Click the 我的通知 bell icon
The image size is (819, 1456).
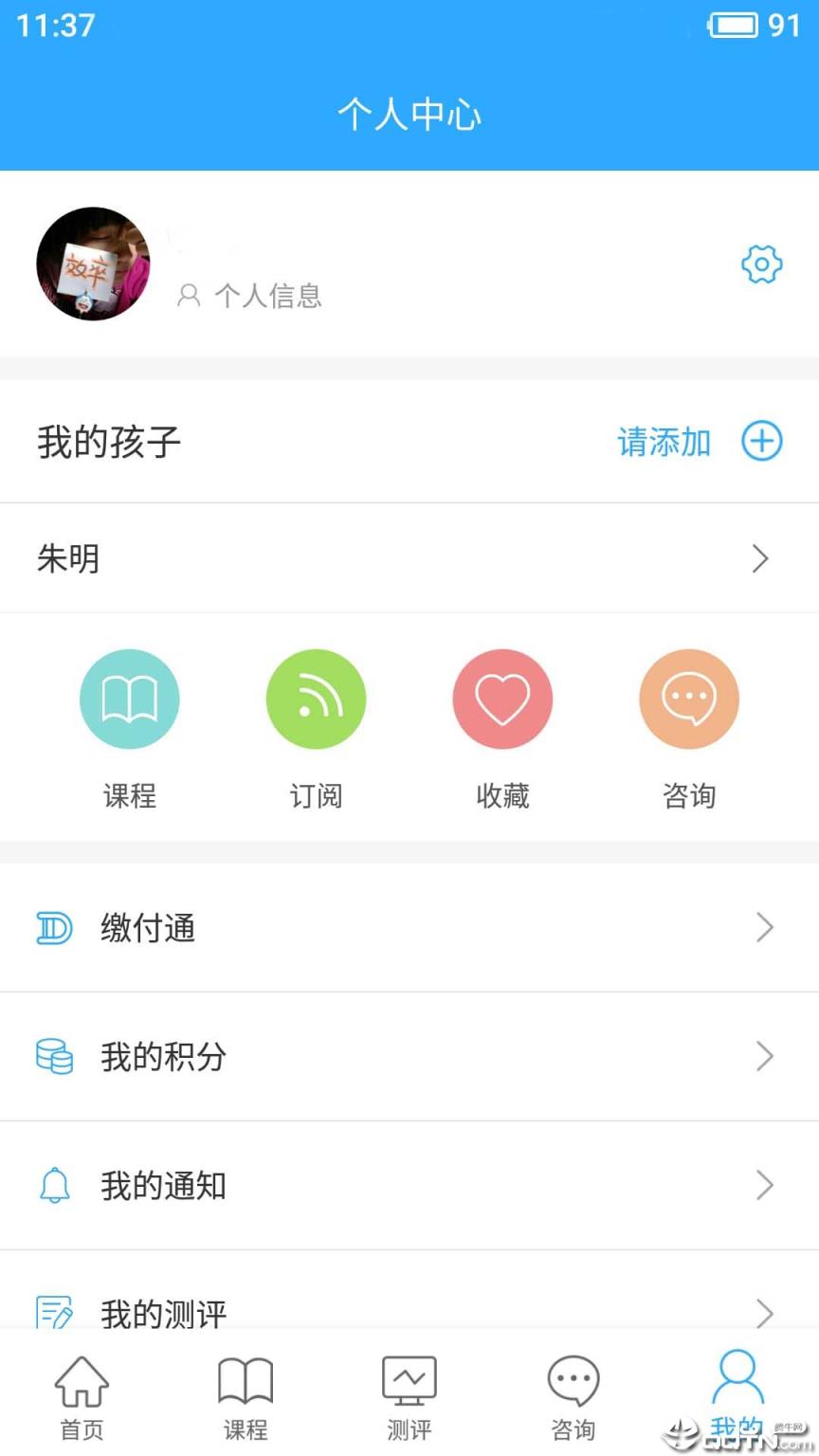tap(54, 1185)
